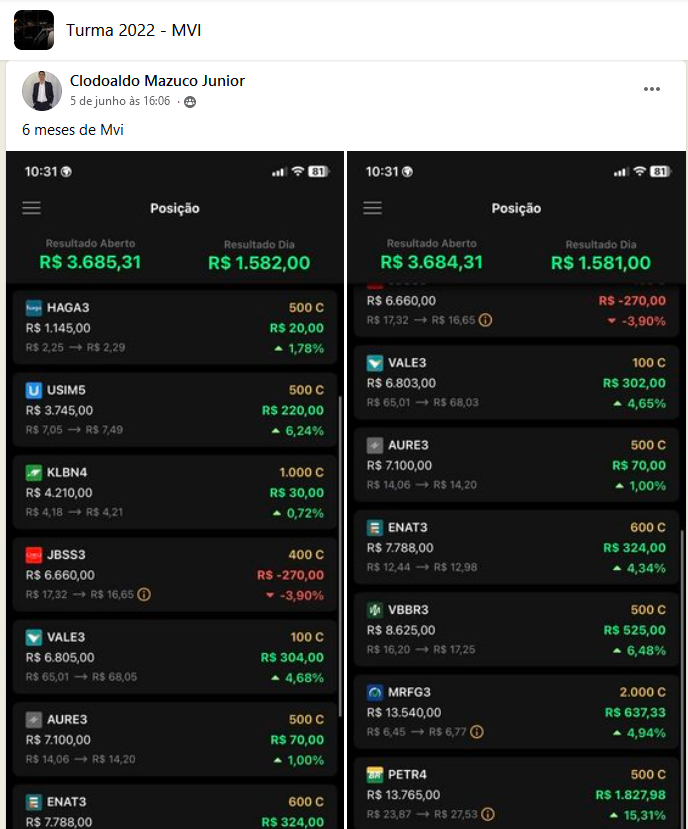Open the post options three-dot menu
688x829 pixels.
point(652,89)
